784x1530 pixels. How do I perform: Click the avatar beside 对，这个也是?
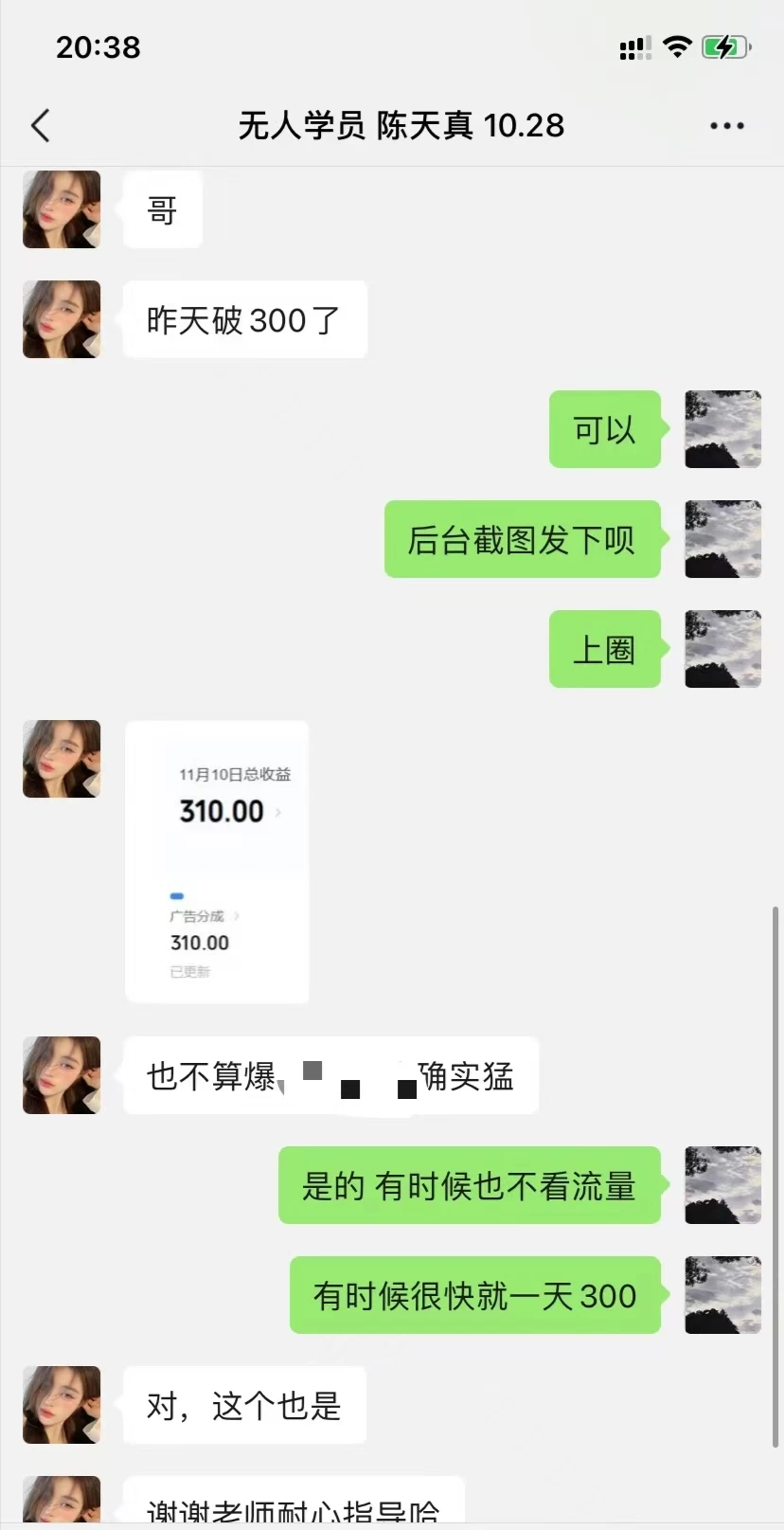(61, 1405)
